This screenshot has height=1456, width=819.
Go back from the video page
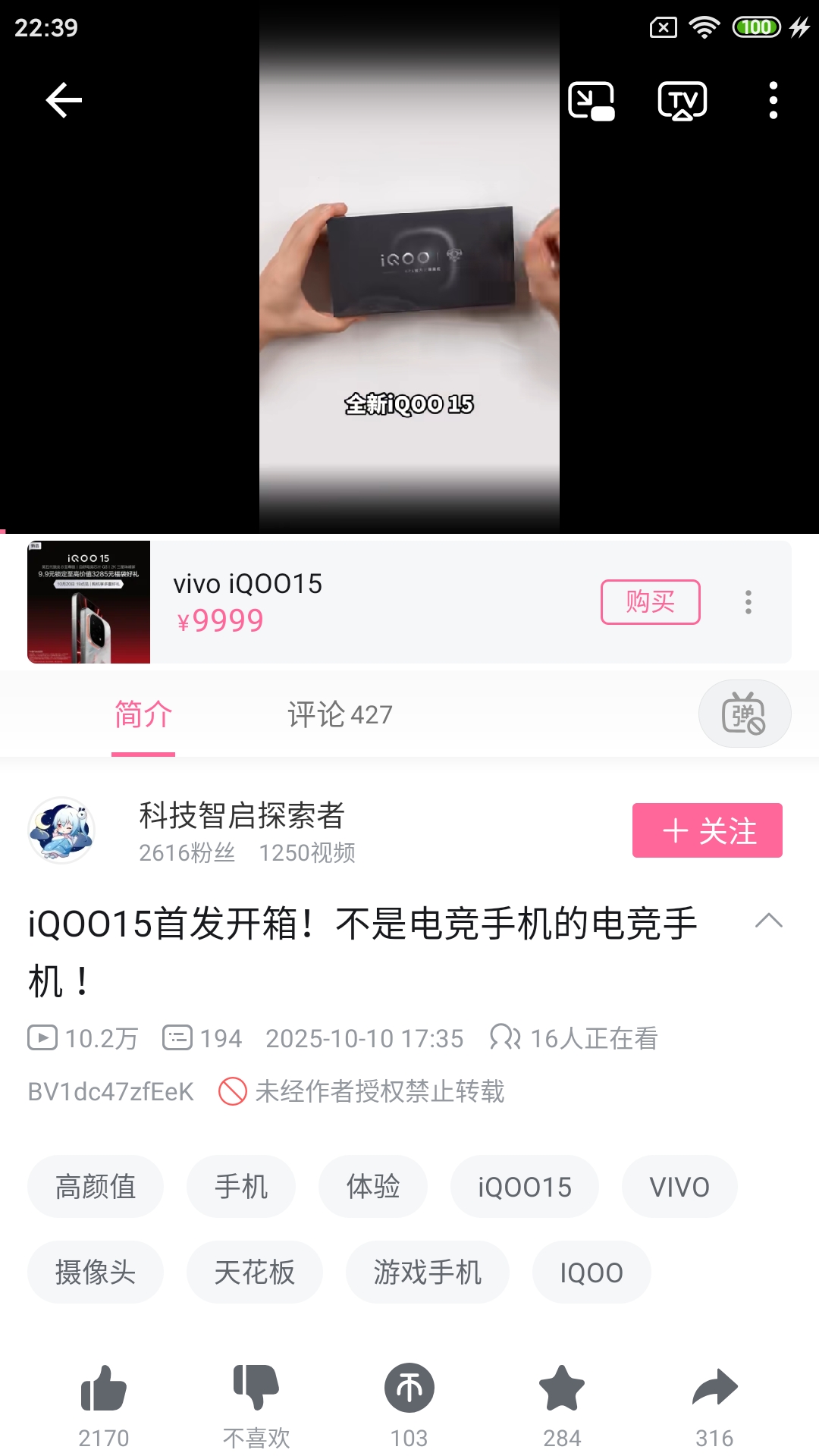click(x=64, y=100)
